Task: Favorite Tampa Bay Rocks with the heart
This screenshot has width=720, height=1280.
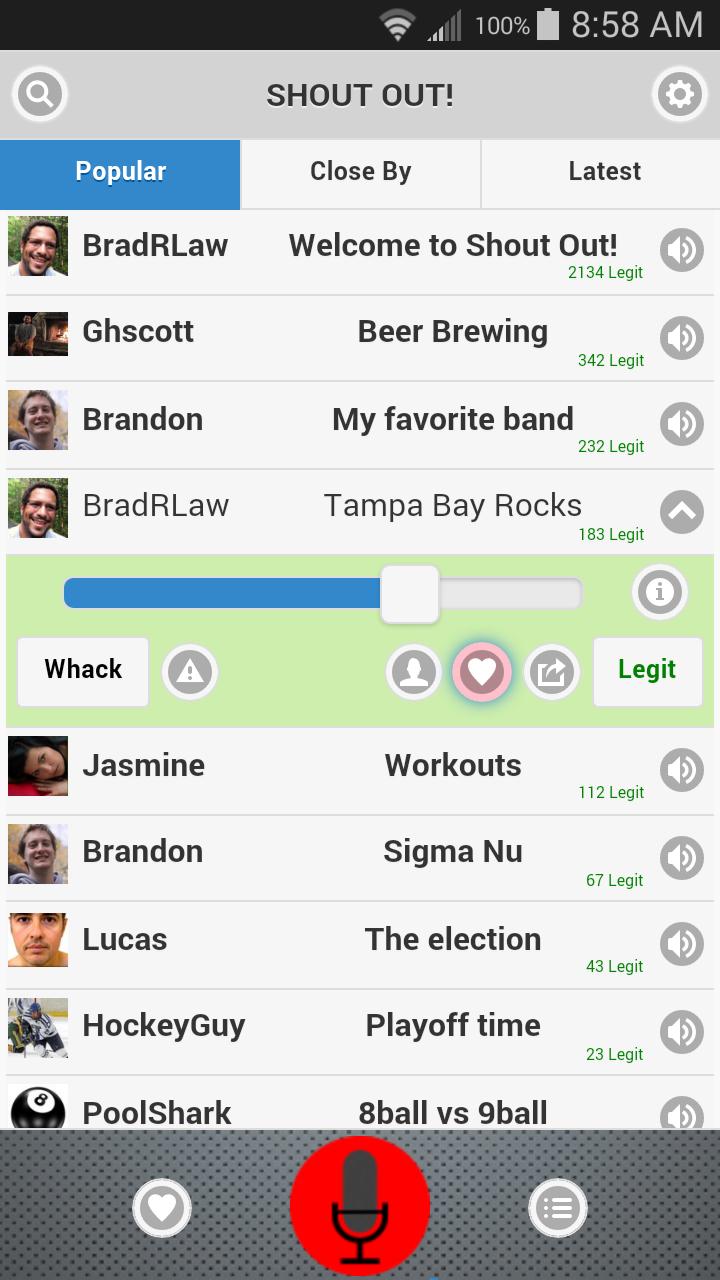Action: [483, 672]
